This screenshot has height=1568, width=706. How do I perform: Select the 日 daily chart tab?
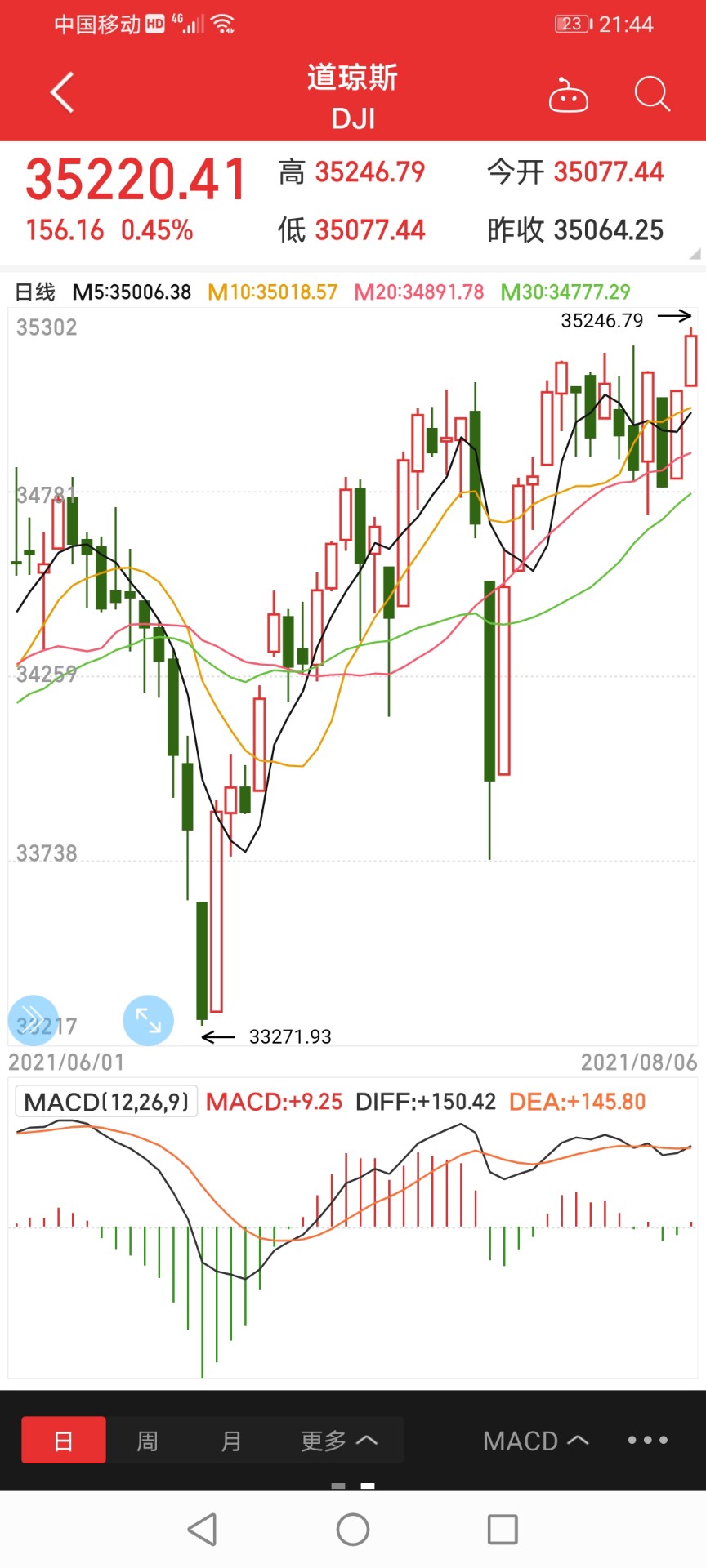pos(64,1440)
